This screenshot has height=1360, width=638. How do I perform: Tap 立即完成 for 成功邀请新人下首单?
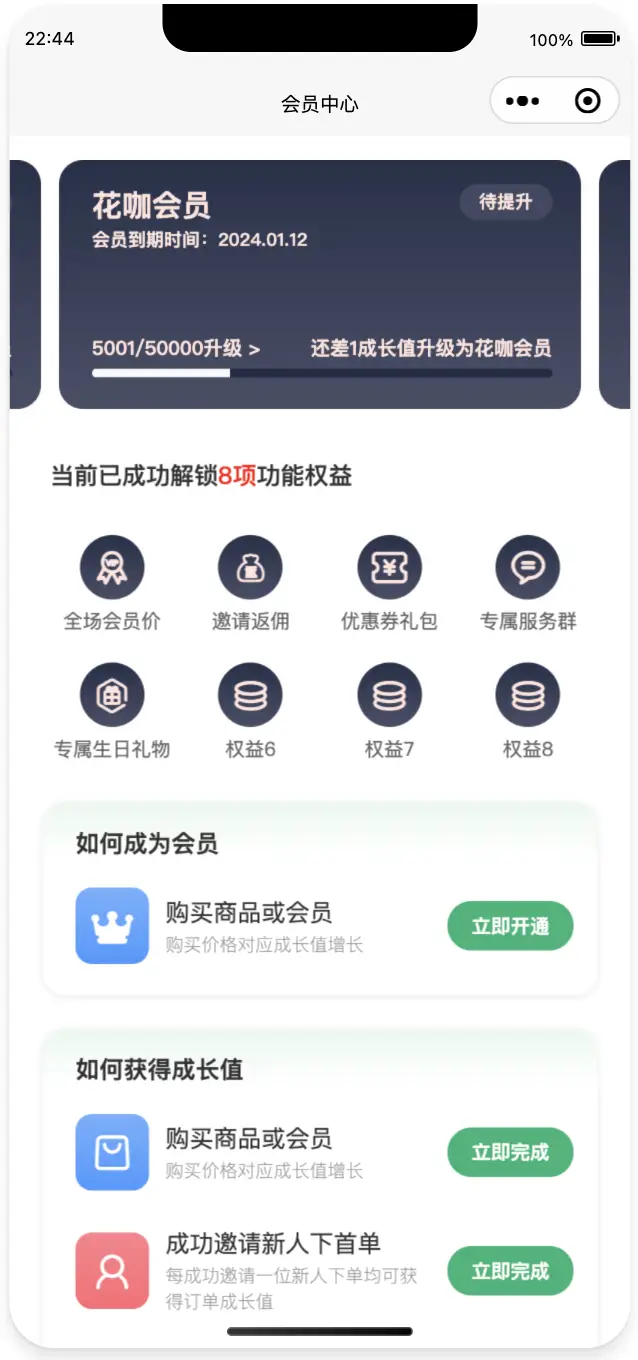click(510, 1271)
